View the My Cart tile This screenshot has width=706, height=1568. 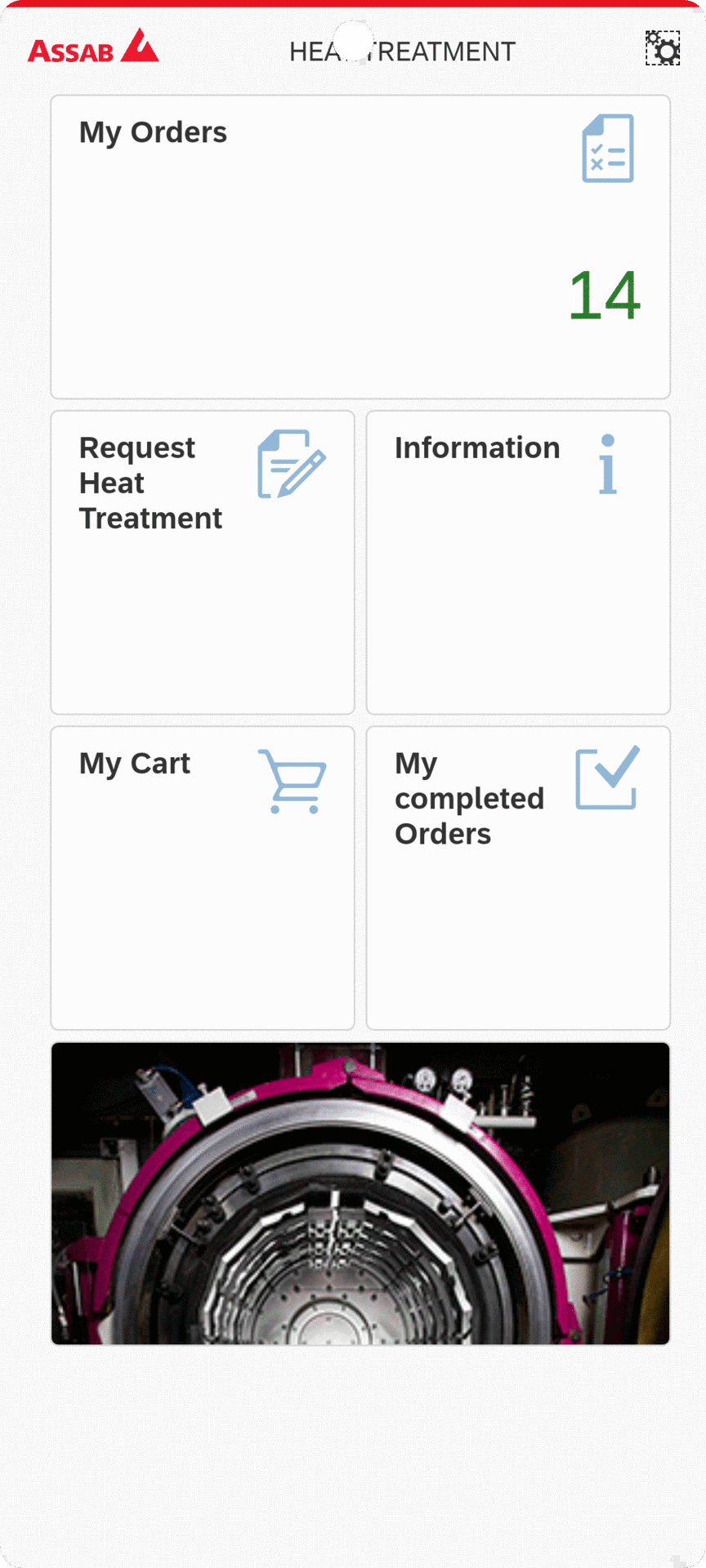pos(203,878)
